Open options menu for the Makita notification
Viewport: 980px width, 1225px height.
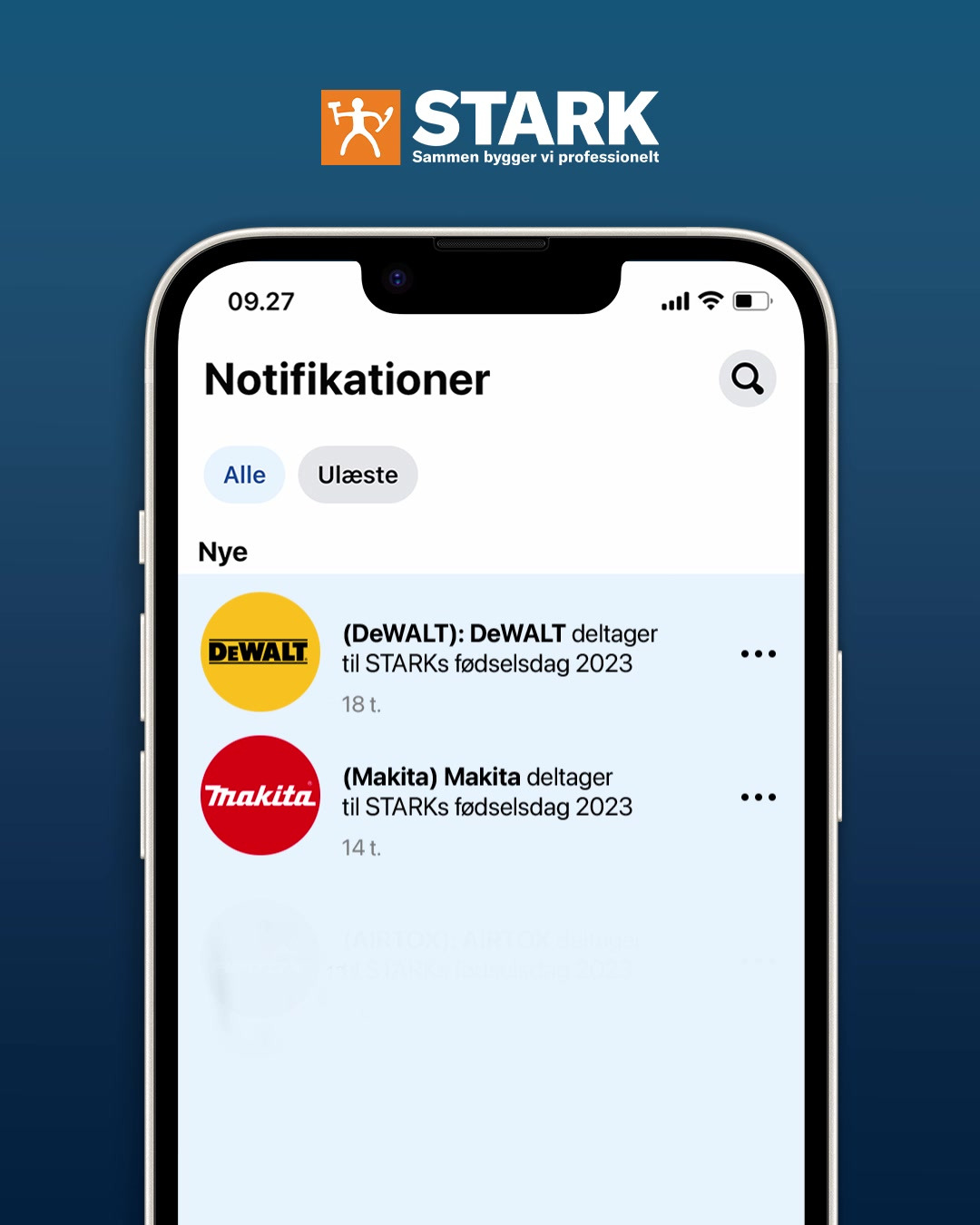click(759, 796)
